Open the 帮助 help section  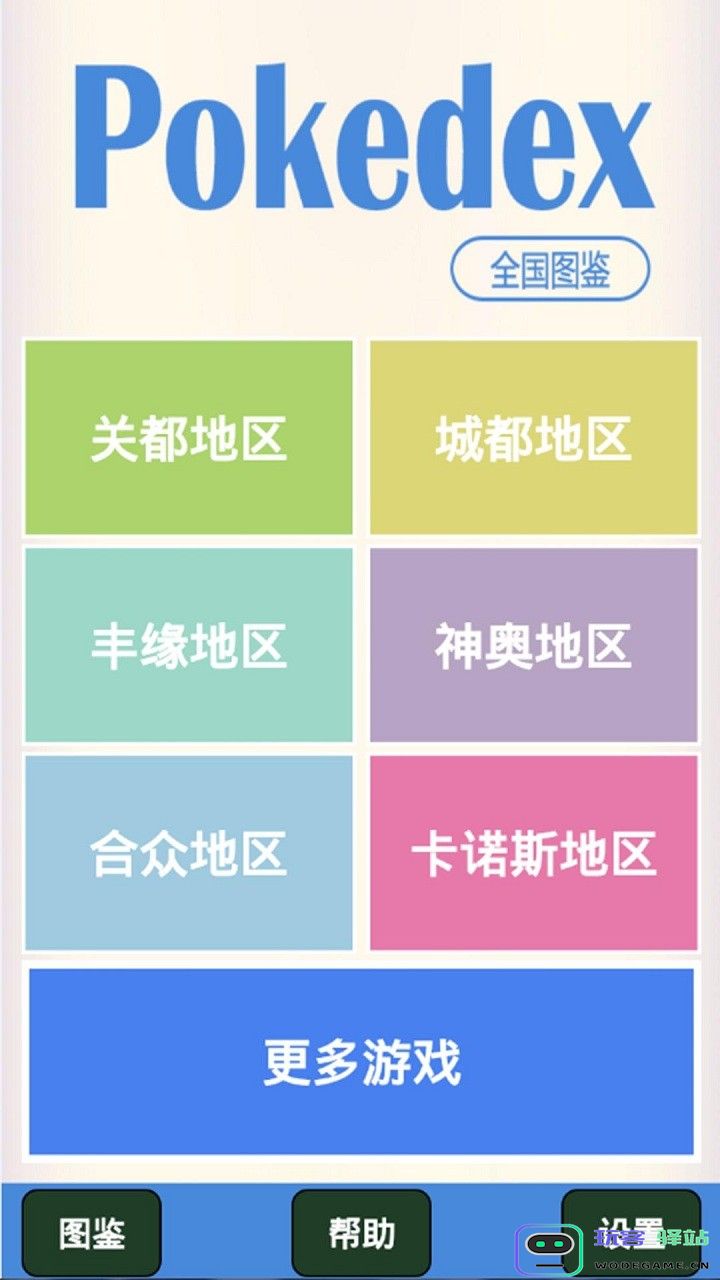point(361,1233)
